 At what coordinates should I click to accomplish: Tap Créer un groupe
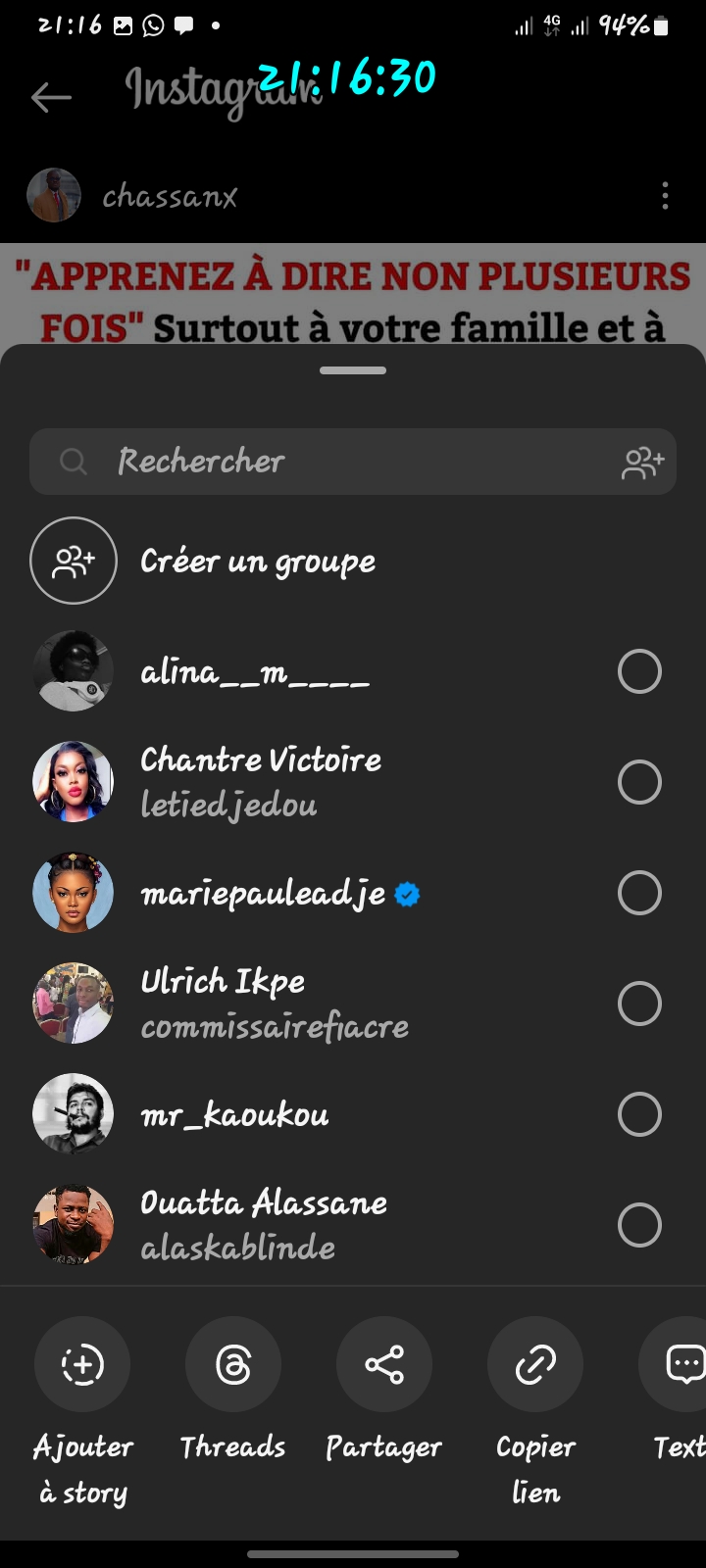[x=257, y=562]
